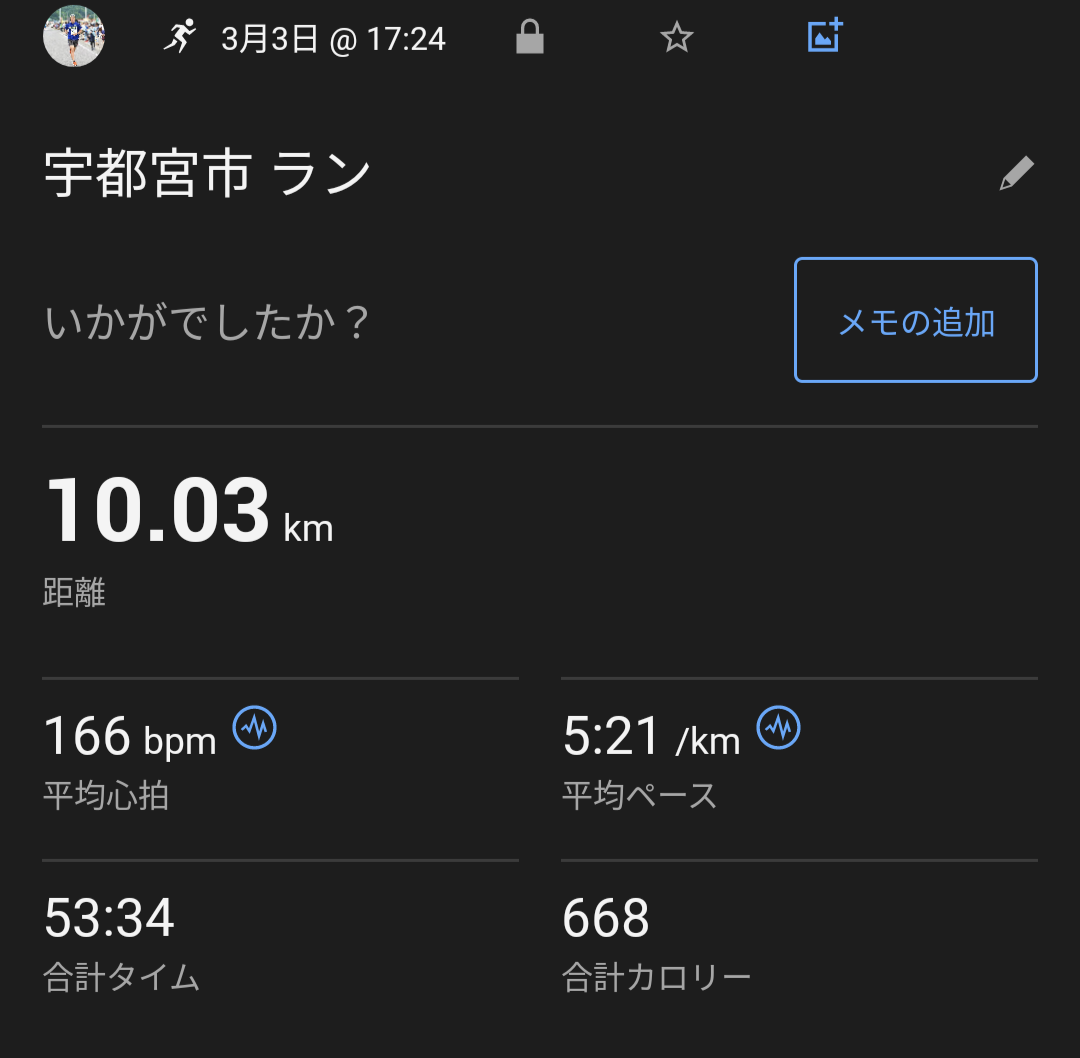Tap the メモの追加 button

[x=916, y=320]
